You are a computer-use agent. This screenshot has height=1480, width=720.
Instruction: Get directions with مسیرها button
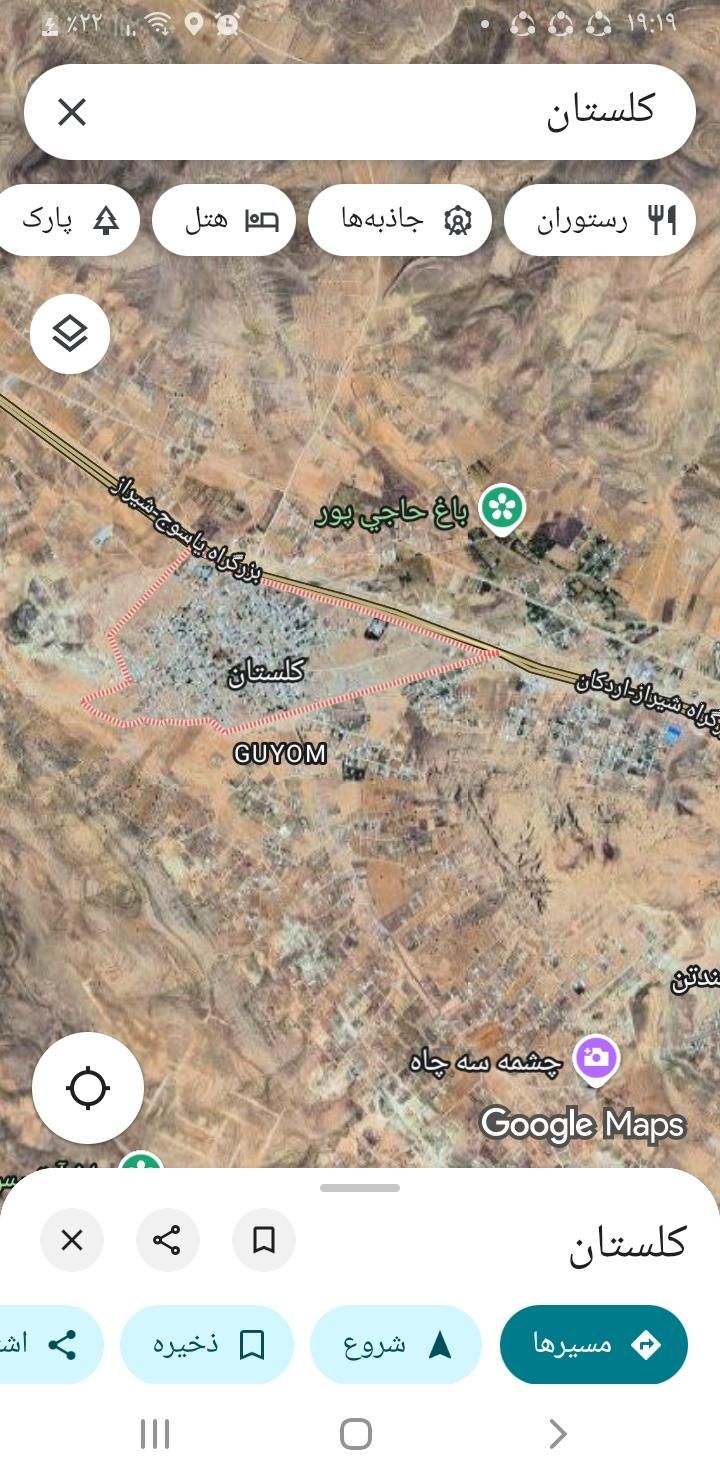[594, 1345]
